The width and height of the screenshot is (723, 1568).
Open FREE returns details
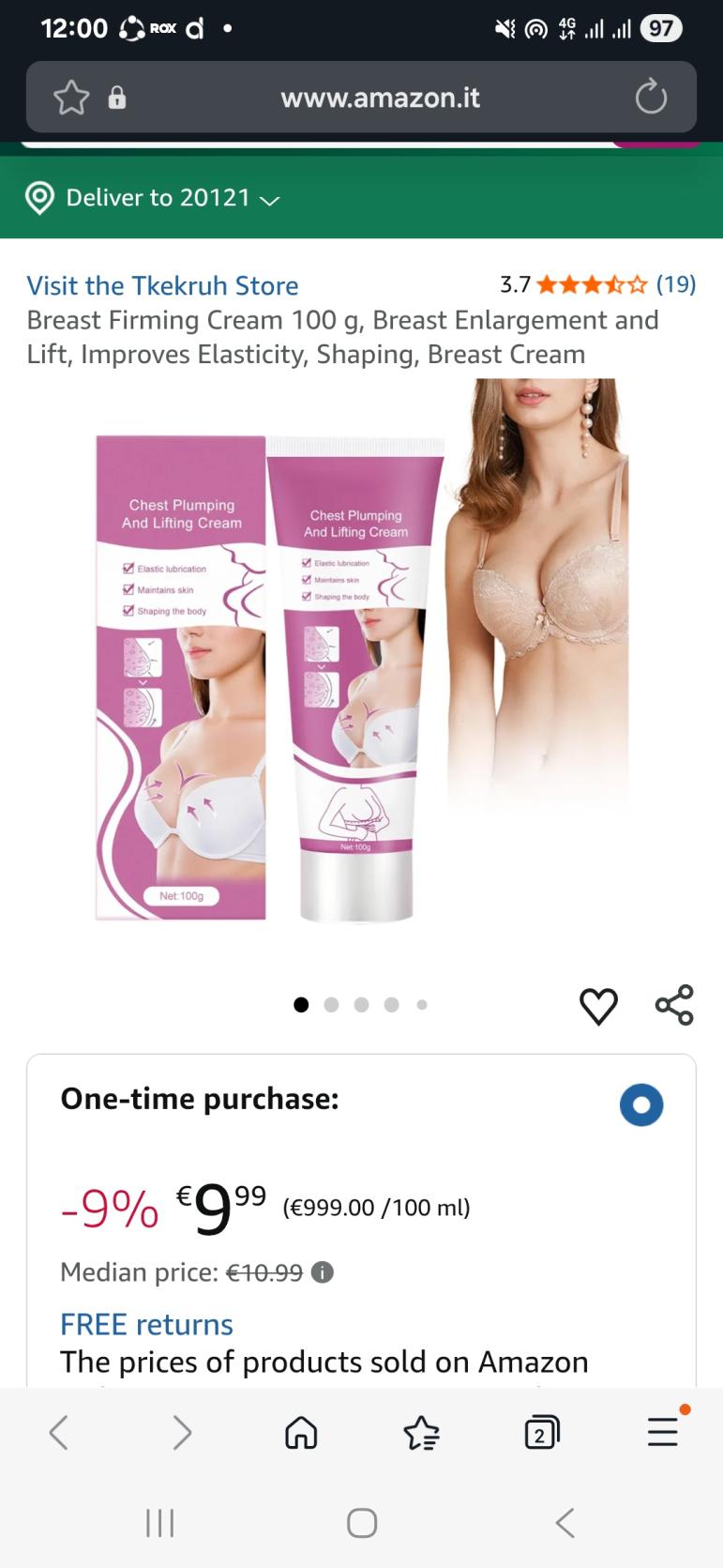[146, 1324]
